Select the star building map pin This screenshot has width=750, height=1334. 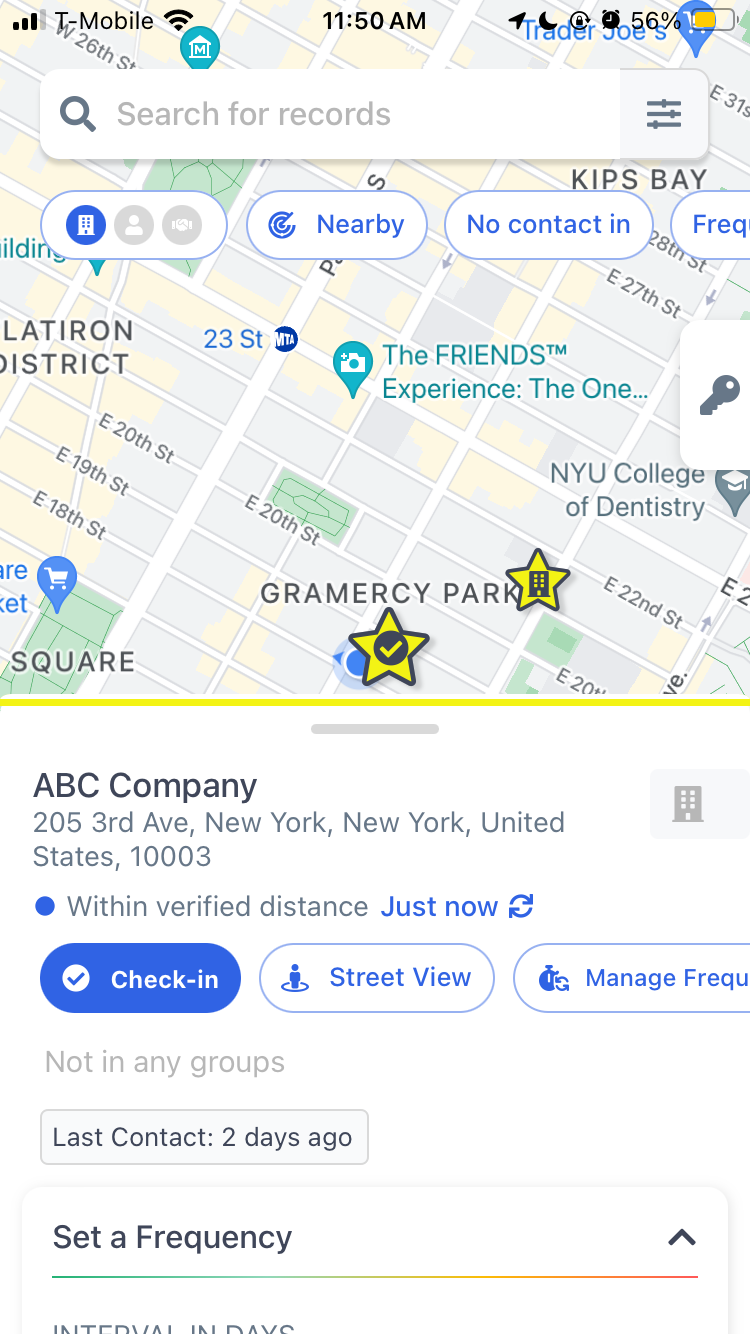(x=538, y=583)
